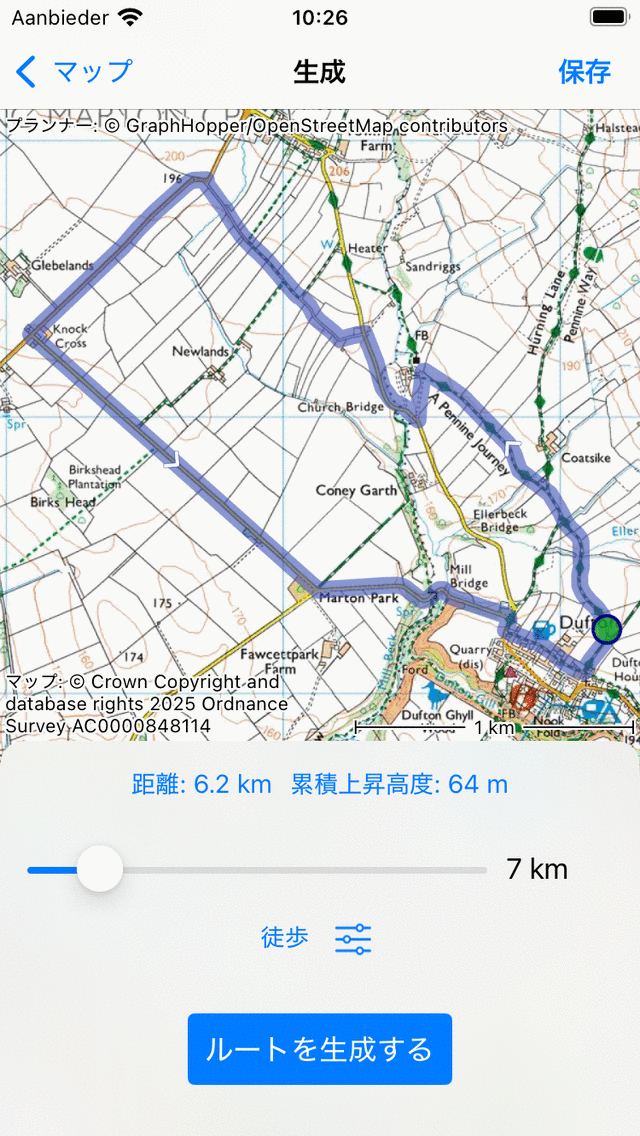Go back to マップ
This screenshot has height=1136, width=640.
click(x=75, y=72)
